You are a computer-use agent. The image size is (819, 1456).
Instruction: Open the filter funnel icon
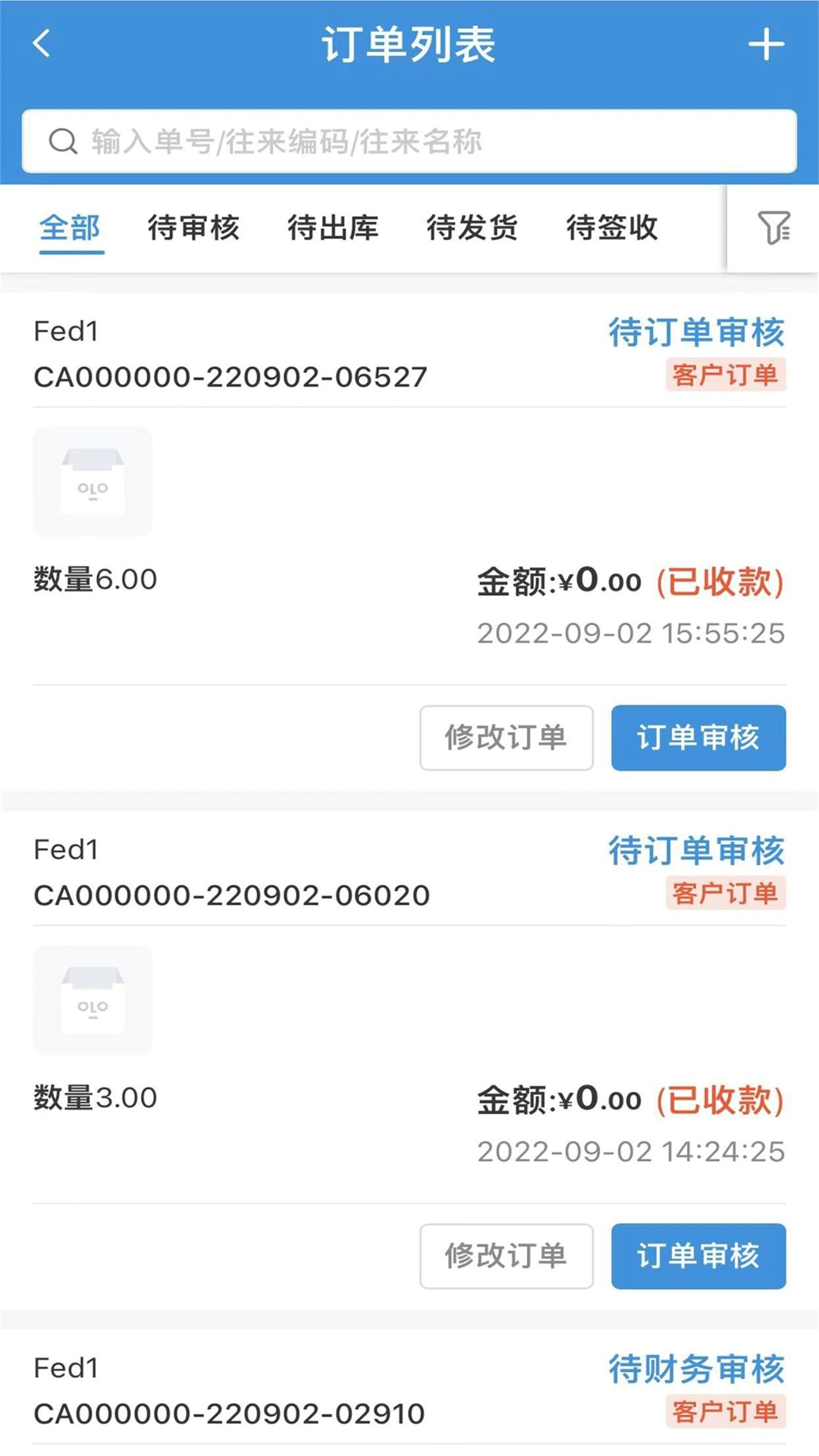pos(773,227)
